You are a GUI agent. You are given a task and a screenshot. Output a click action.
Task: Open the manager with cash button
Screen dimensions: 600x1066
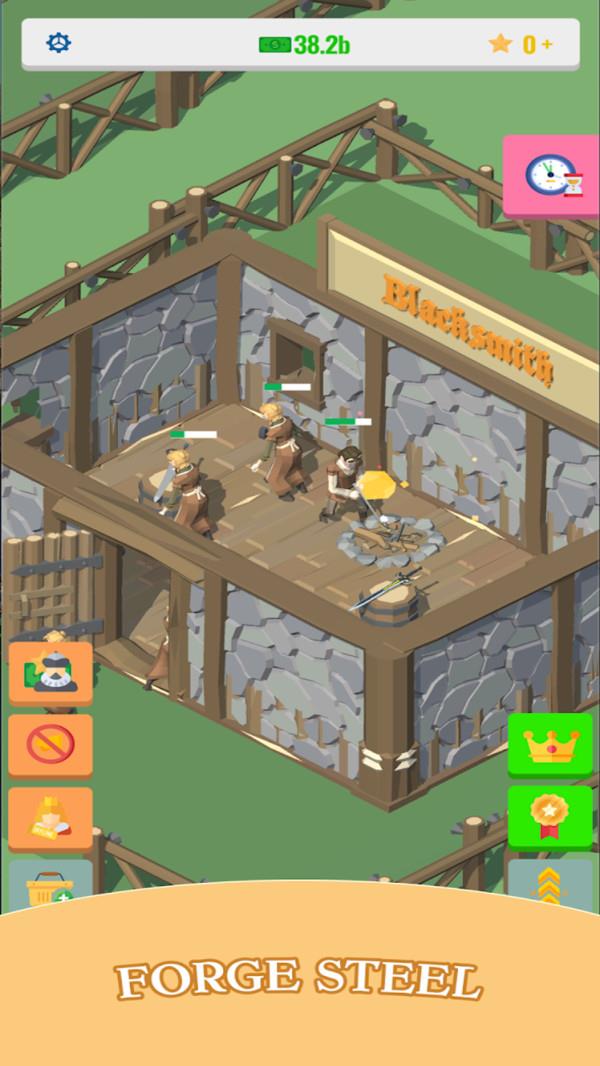pos(50,672)
